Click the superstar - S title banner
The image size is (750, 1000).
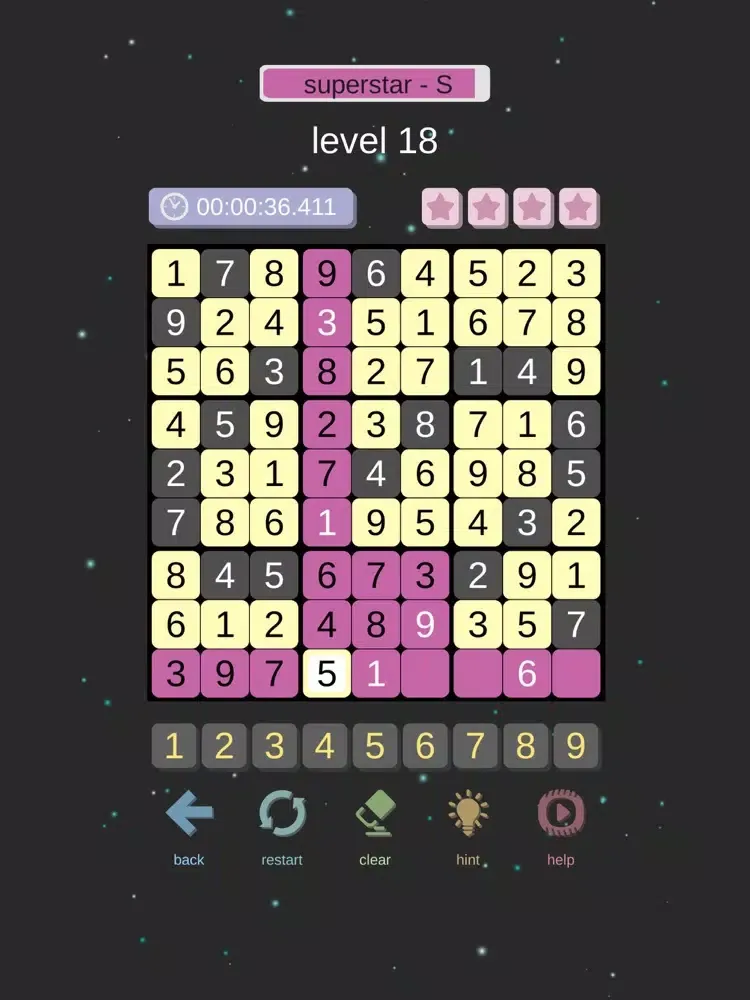pyautogui.click(x=375, y=83)
